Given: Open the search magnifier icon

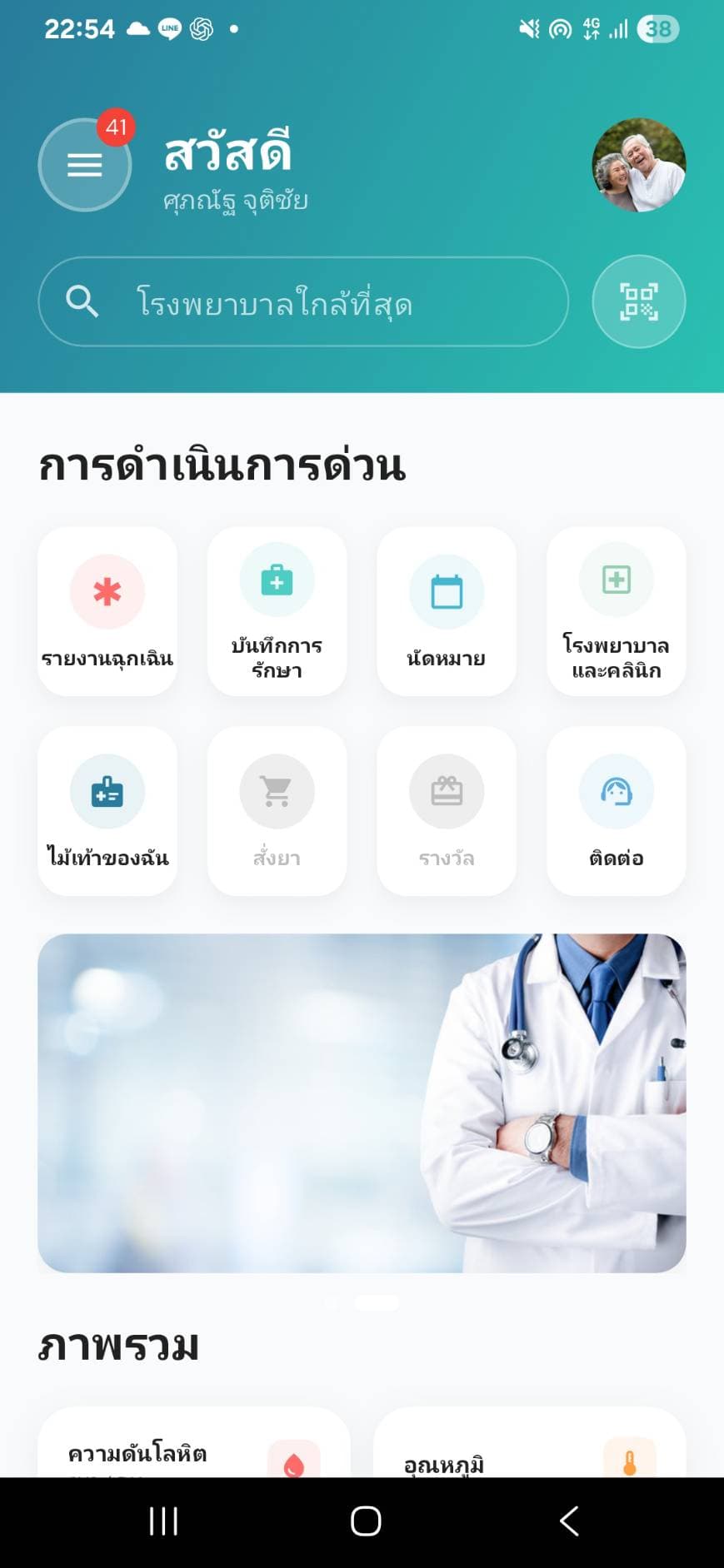Looking at the screenshot, I should (x=83, y=301).
